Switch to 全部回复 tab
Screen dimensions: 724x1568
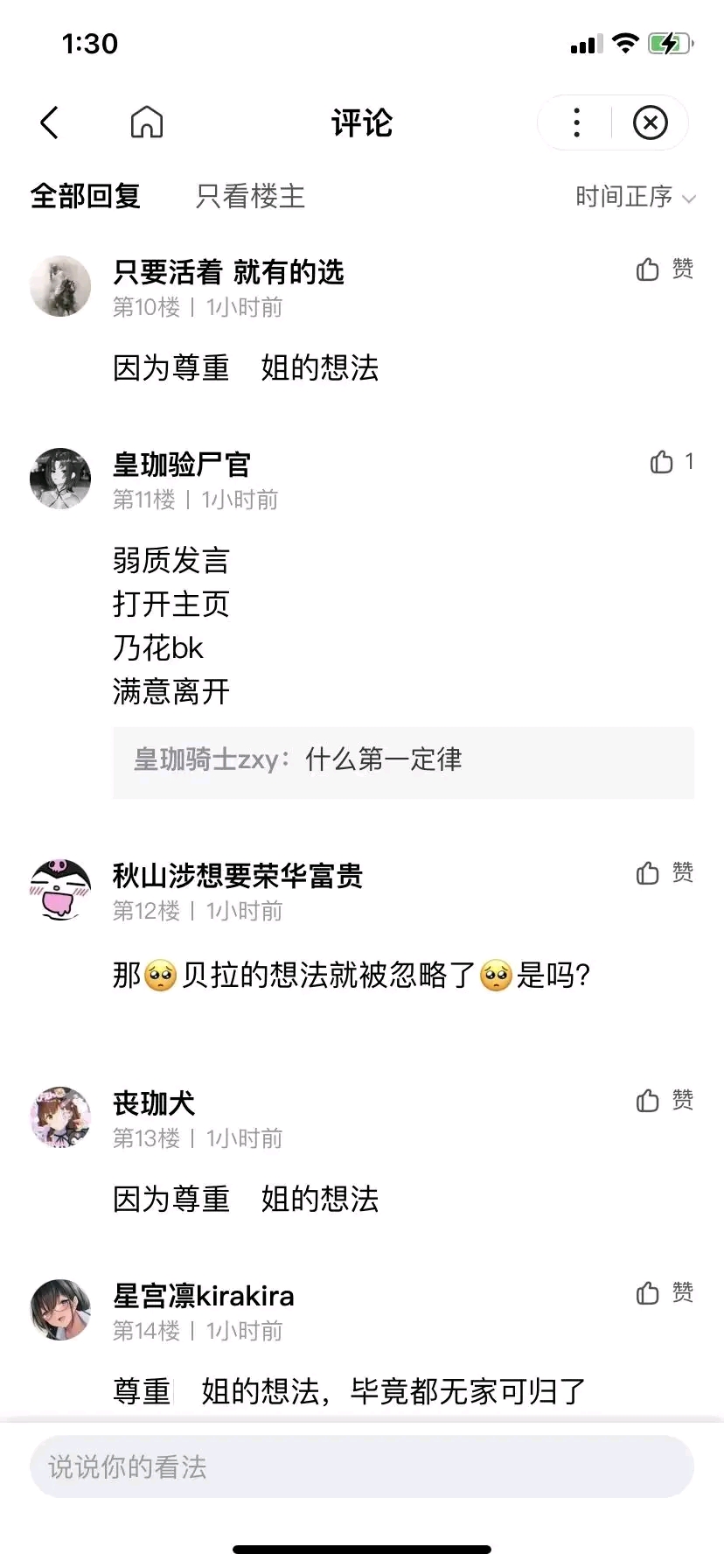click(x=86, y=196)
